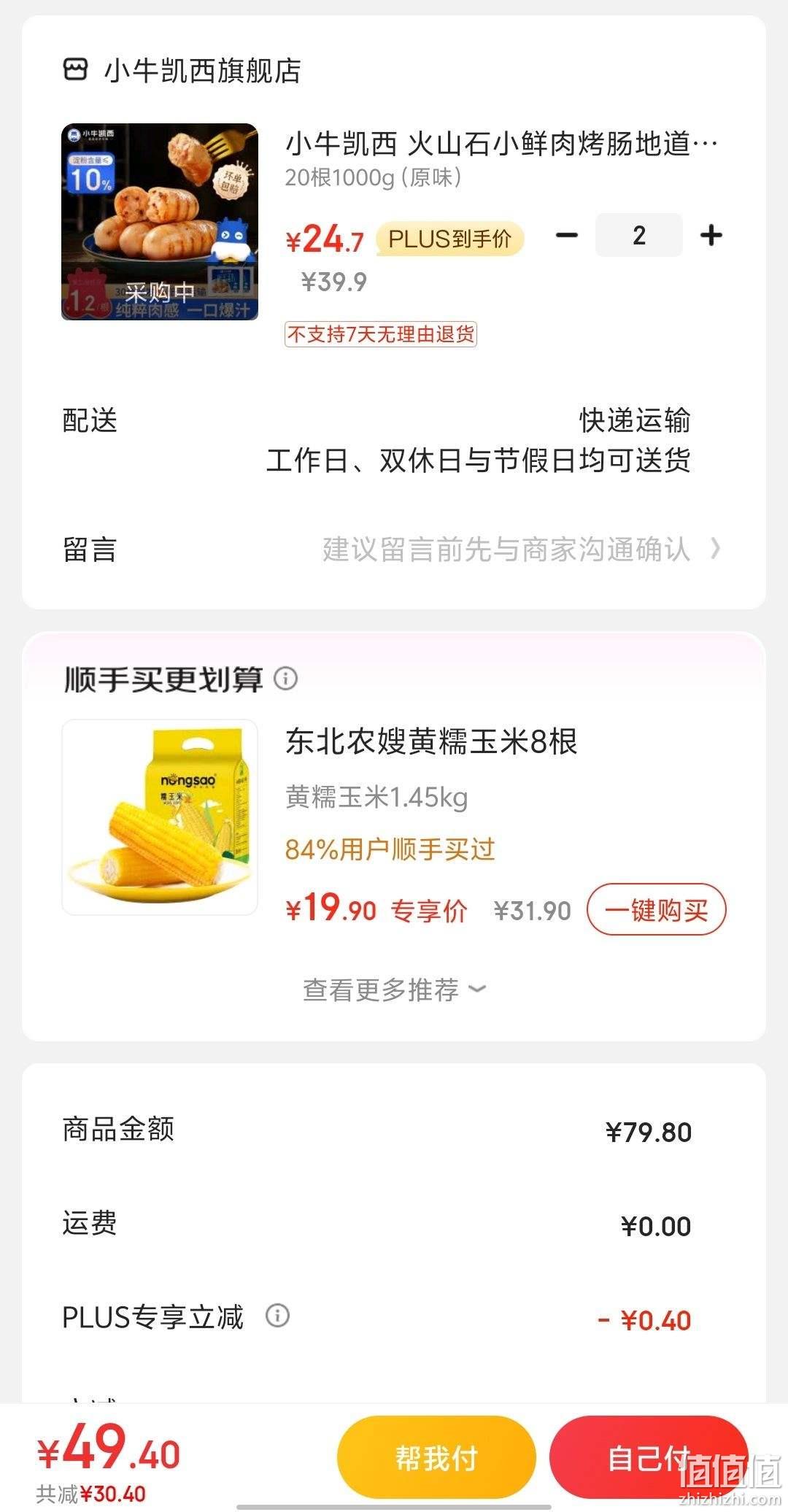Open the 火山石小鲜肉烤肠 product image
This screenshot has height=1512, width=788.
coord(160,222)
